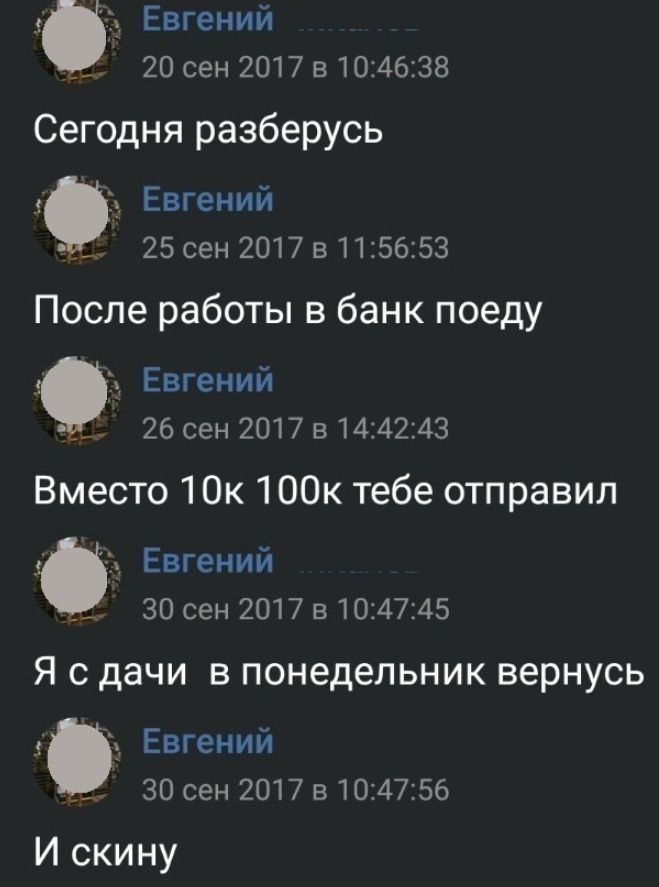Tap Евгений's name above 'Я с дачи в понедельник вернусь'
Viewport: 659px width, 887px height.
coord(208,562)
